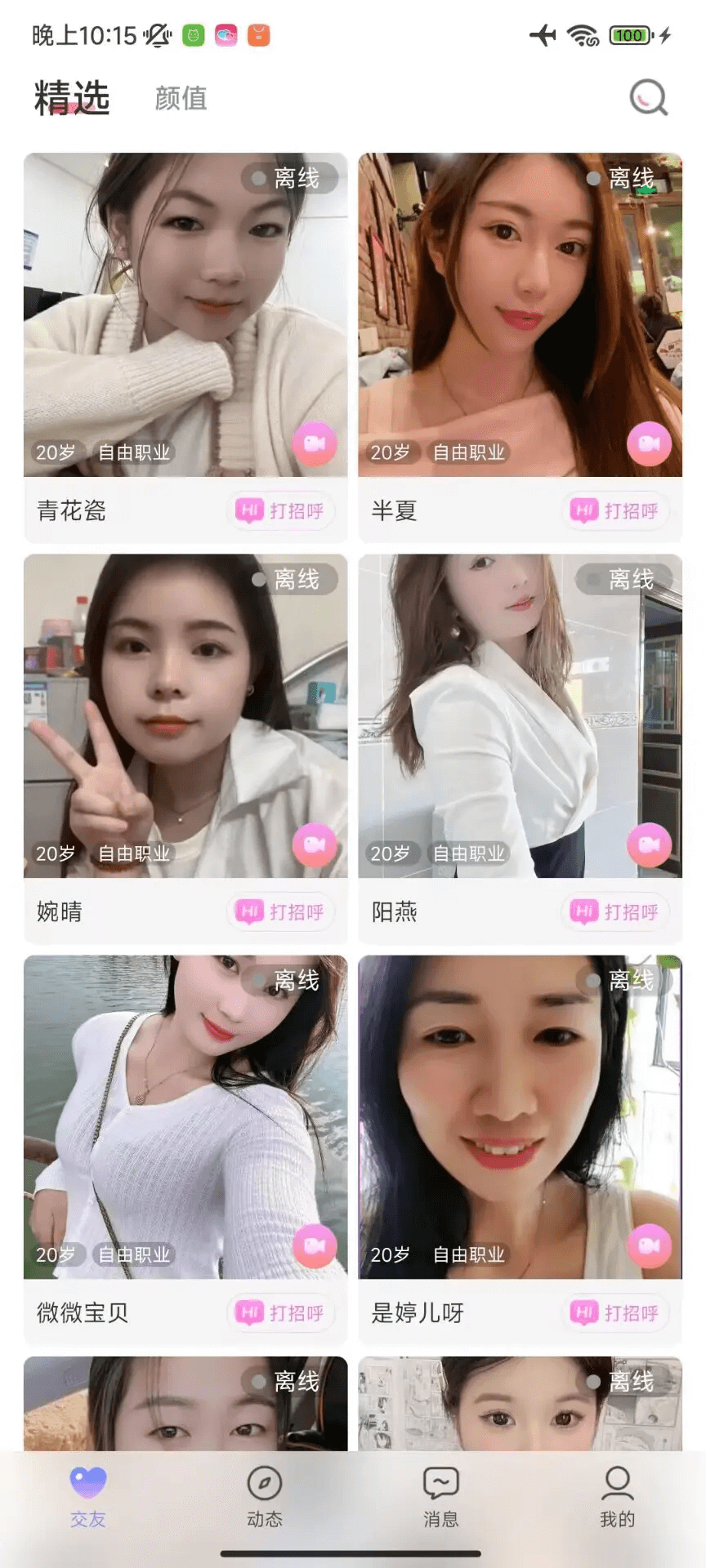The image size is (706, 1568).
Task: Tap 打招呼 for 微微宝贝
Action: click(x=280, y=1313)
